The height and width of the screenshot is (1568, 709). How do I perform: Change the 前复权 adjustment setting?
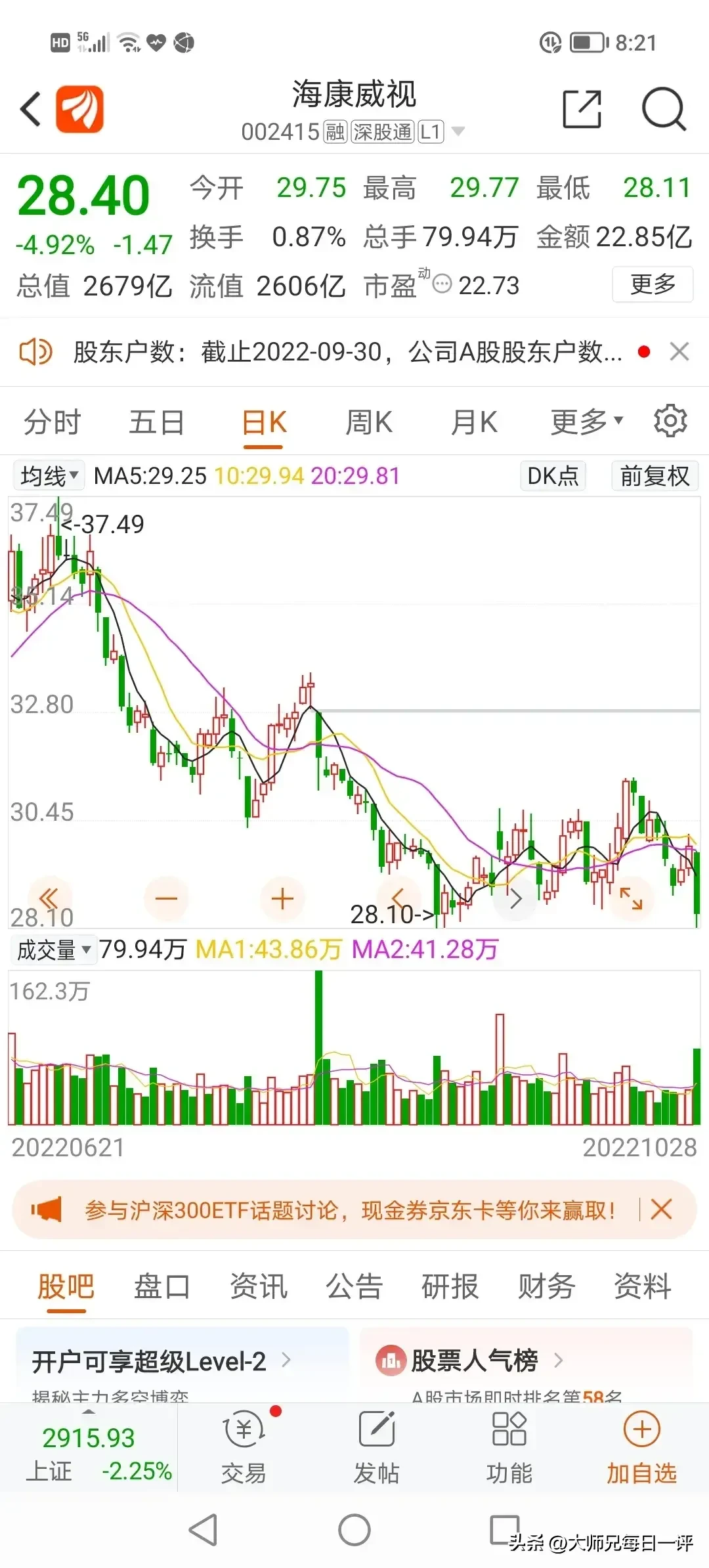click(655, 475)
